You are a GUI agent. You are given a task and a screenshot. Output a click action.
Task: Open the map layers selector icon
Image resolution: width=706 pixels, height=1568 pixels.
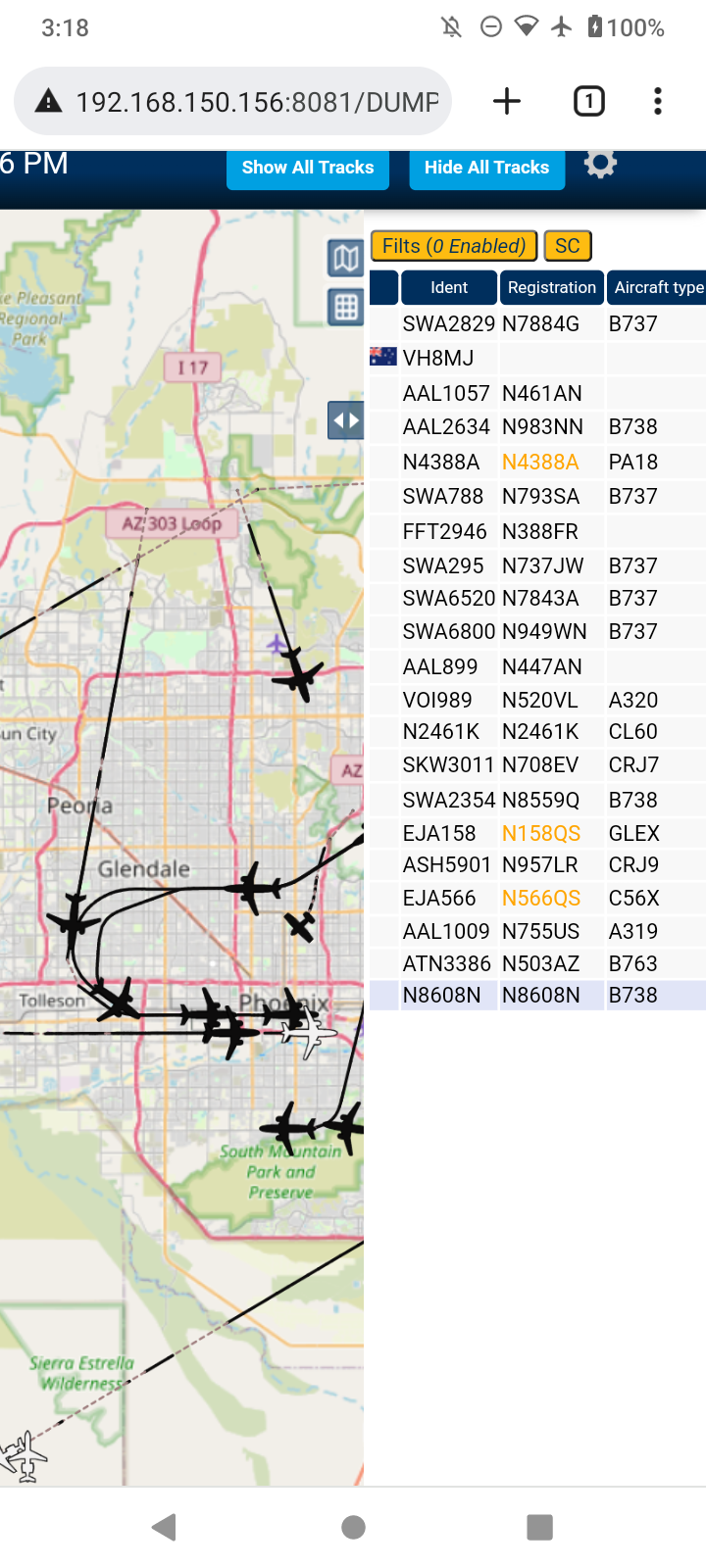pyautogui.click(x=346, y=259)
